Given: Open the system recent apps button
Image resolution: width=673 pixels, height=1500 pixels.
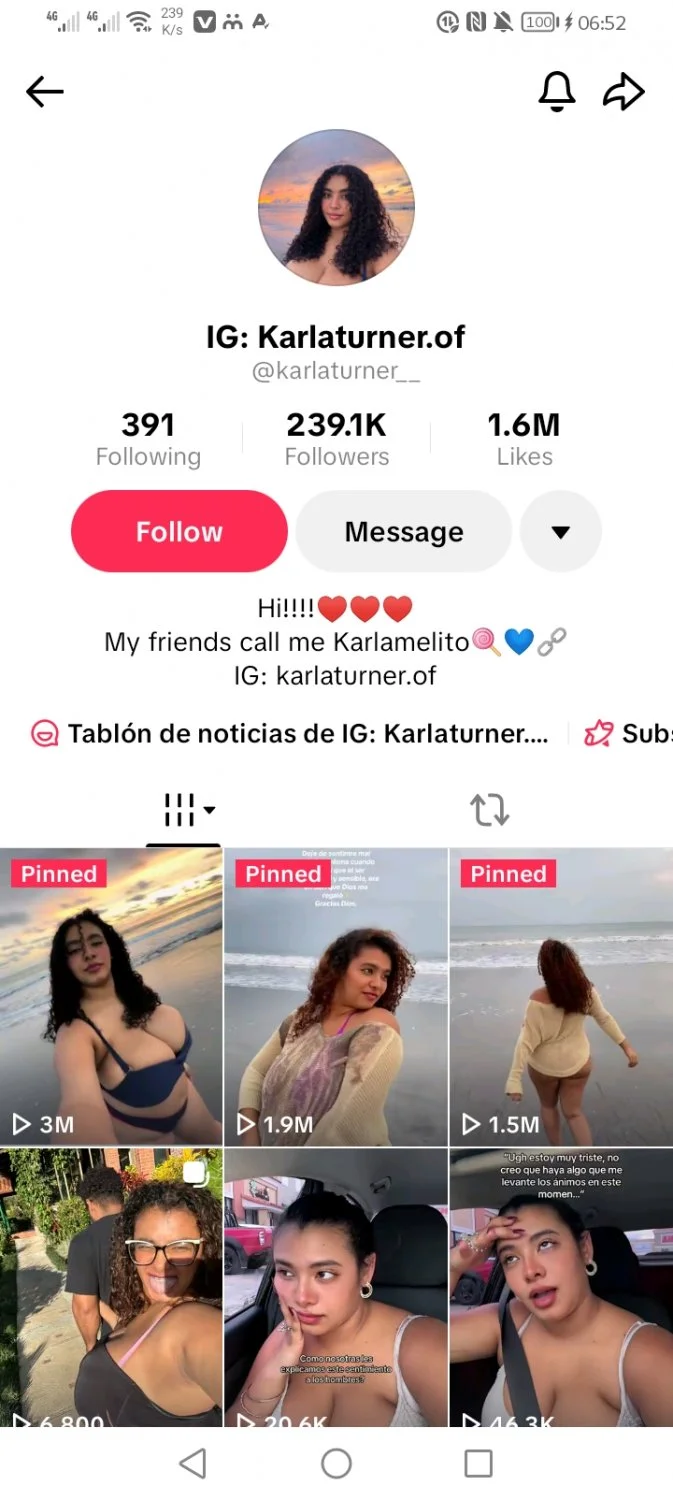Looking at the screenshot, I should click(x=479, y=1464).
